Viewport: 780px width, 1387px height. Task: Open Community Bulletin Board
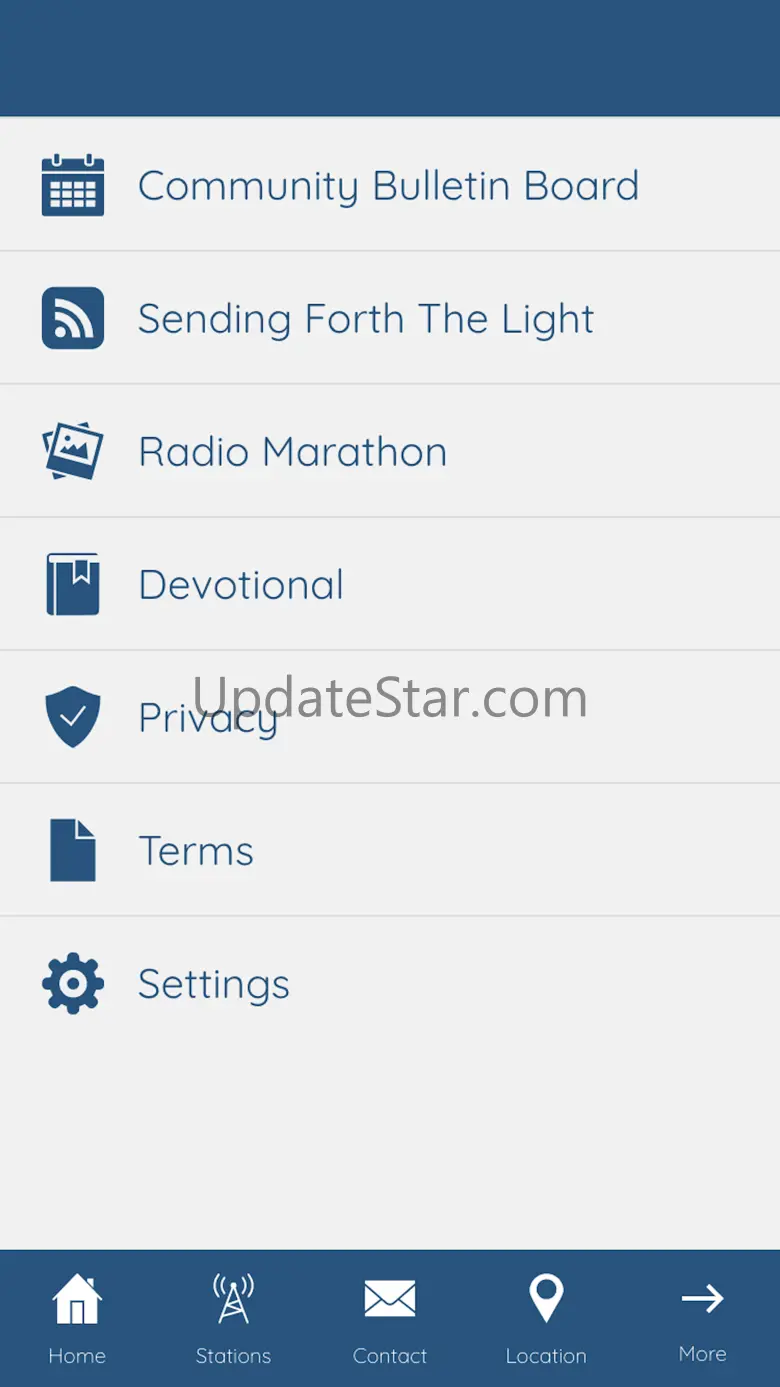[388, 186]
